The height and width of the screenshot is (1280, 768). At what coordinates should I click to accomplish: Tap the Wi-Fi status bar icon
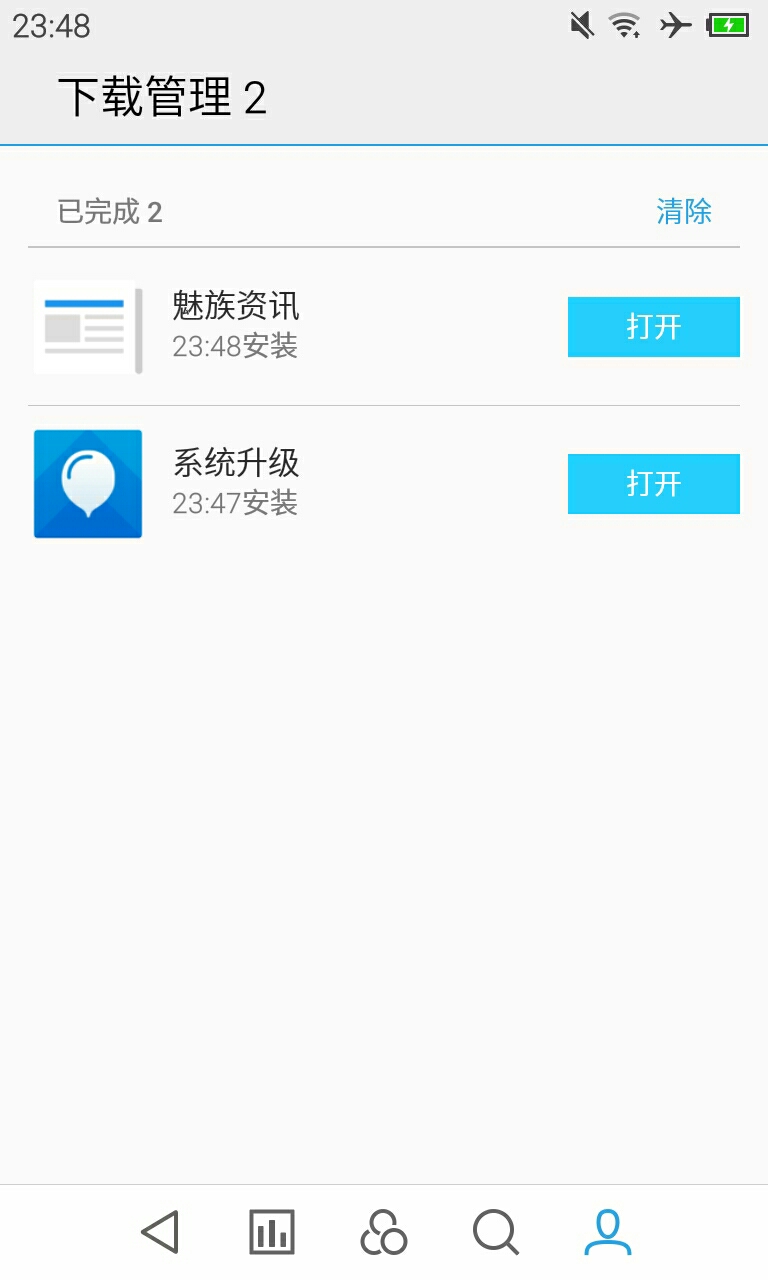pos(626,27)
